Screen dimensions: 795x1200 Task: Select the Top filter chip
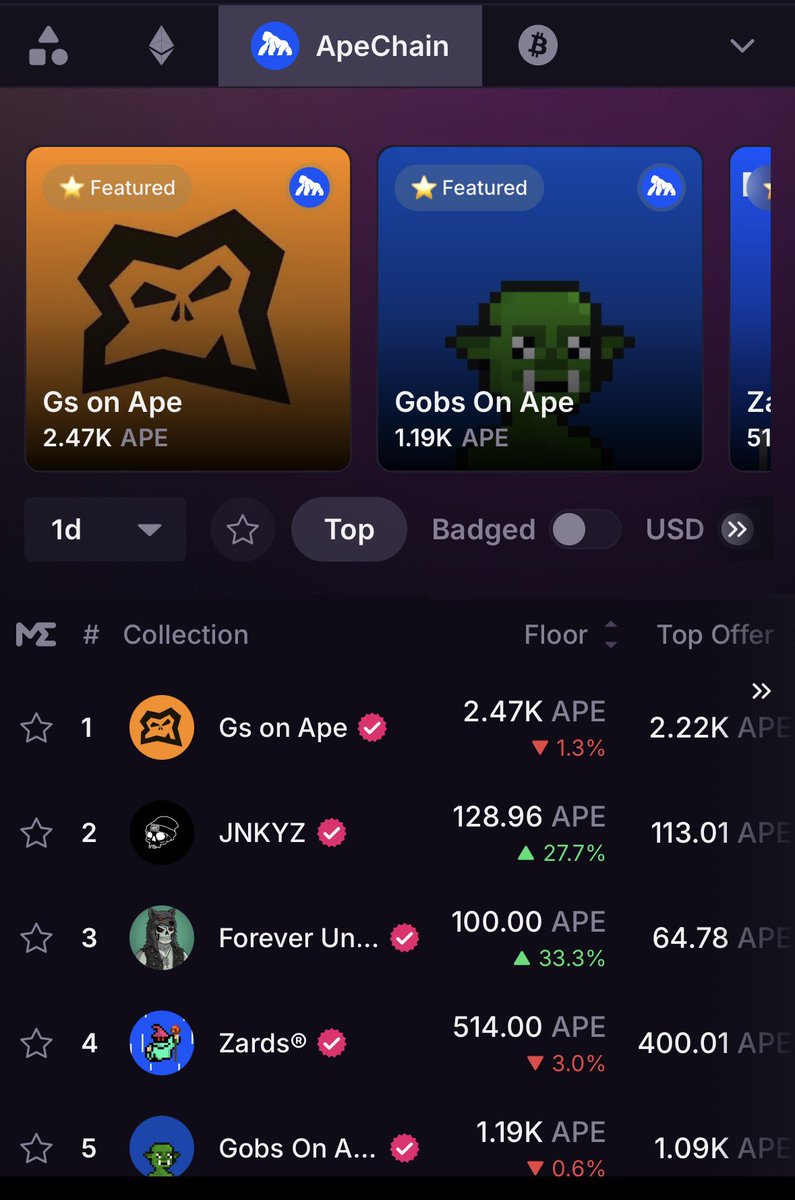(348, 529)
